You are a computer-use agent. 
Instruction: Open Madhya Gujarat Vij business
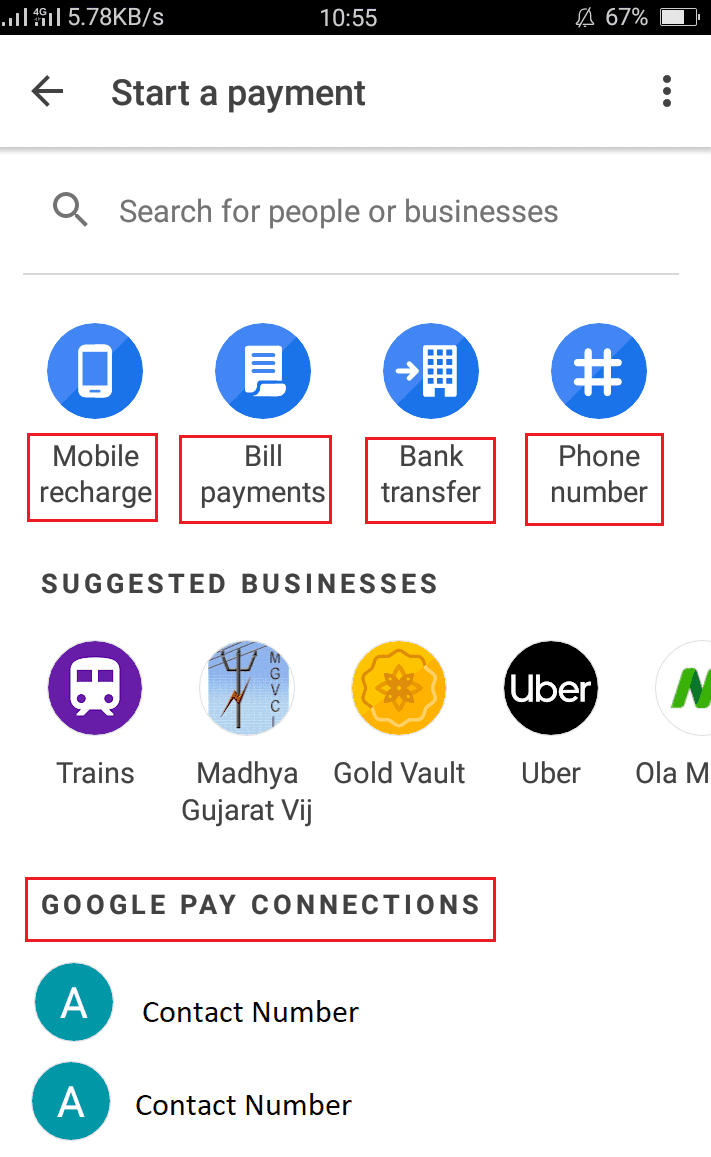[247, 689]
